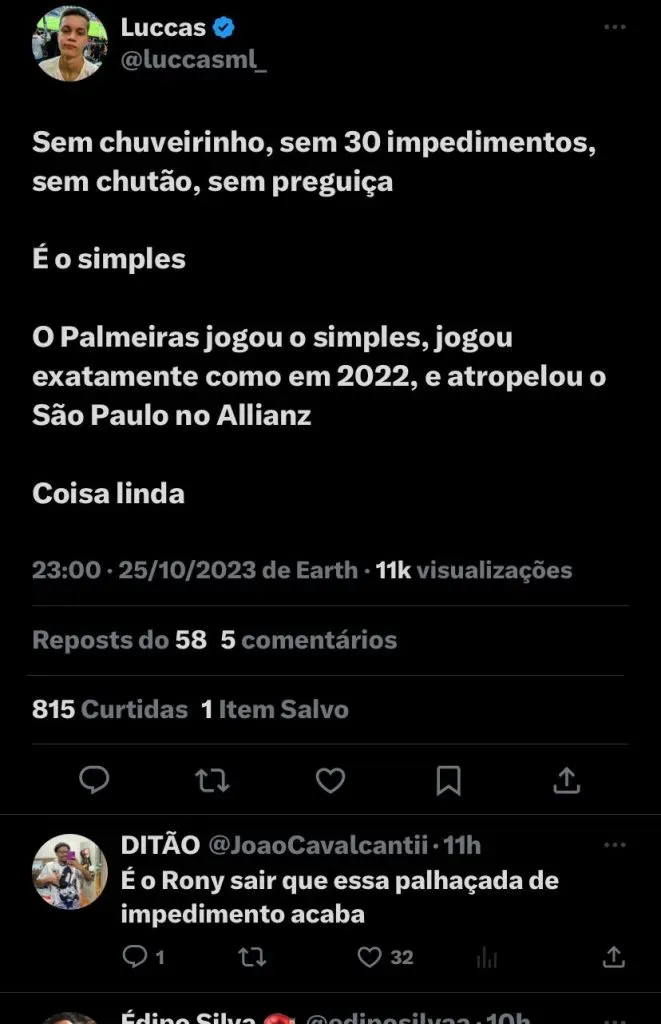Open overflow menu on Luccas's post

[614, 28]
